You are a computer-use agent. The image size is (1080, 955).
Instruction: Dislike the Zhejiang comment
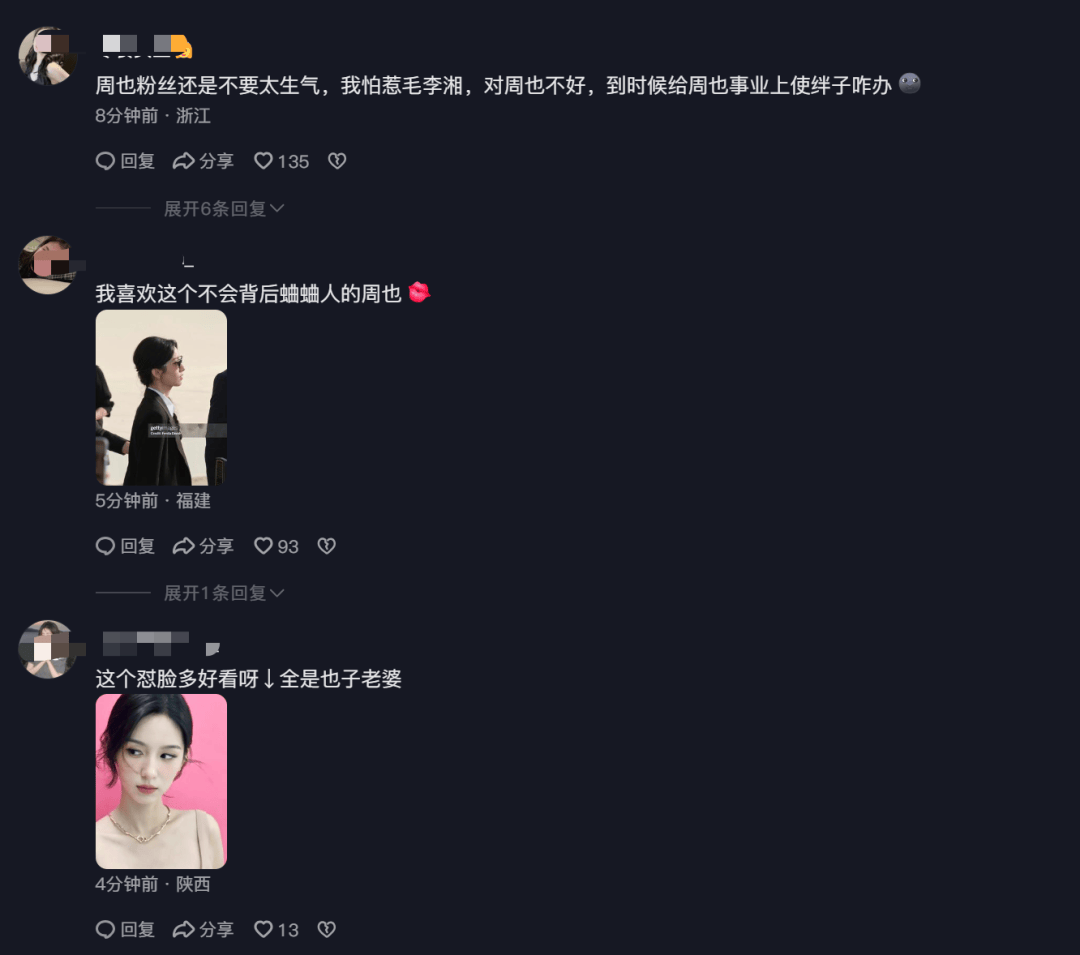coord(337,161)
